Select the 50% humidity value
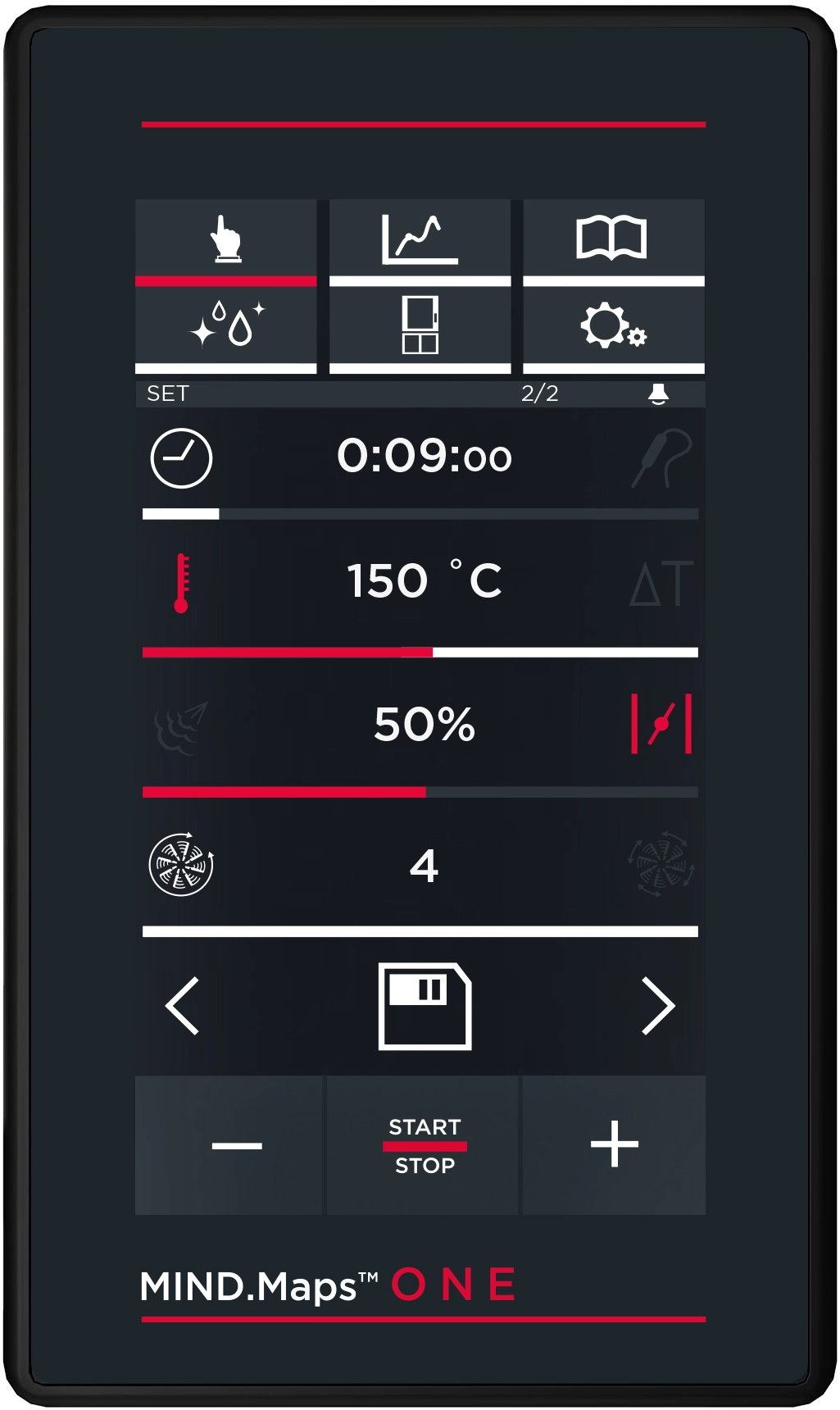This screenshot has height=1410, width=840. 425,724
